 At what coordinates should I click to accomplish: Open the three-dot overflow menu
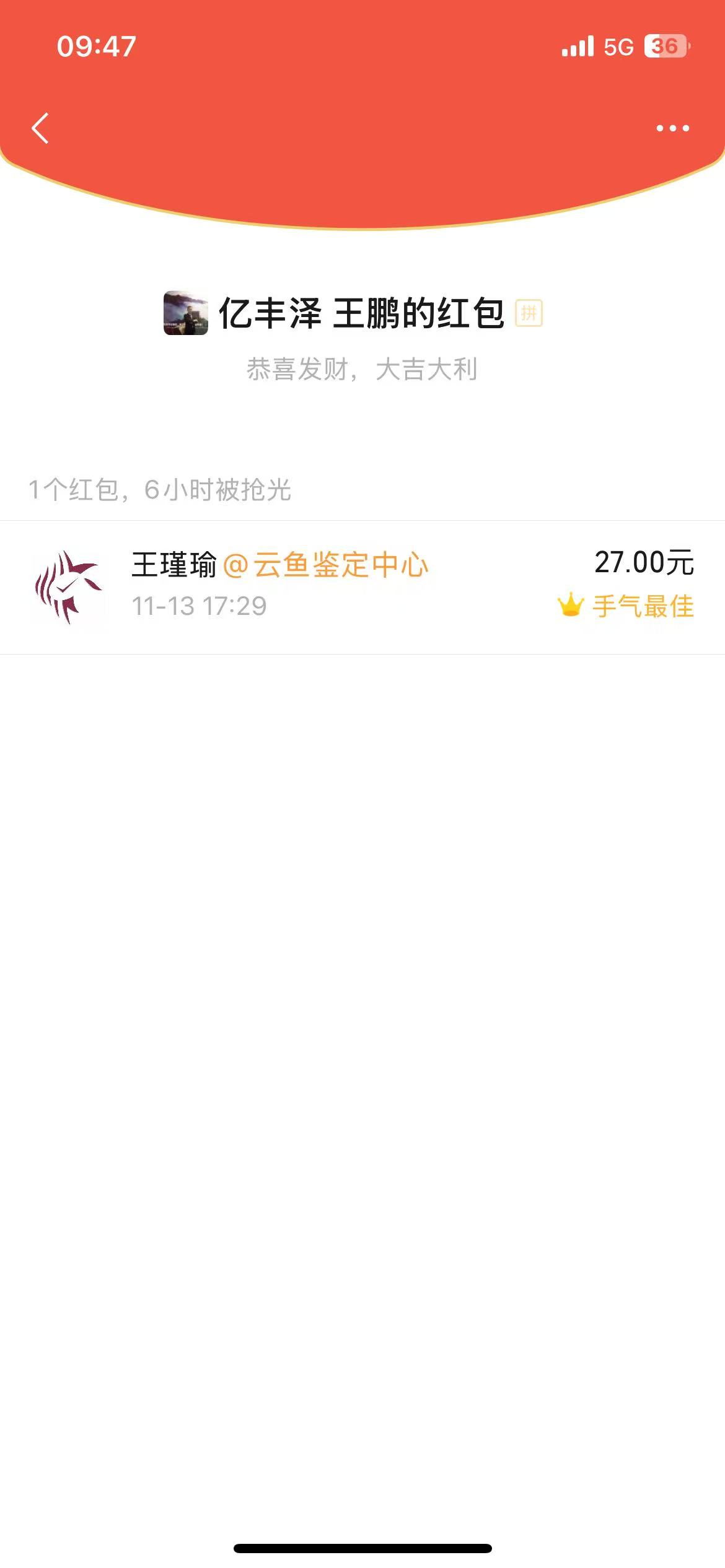672,128
